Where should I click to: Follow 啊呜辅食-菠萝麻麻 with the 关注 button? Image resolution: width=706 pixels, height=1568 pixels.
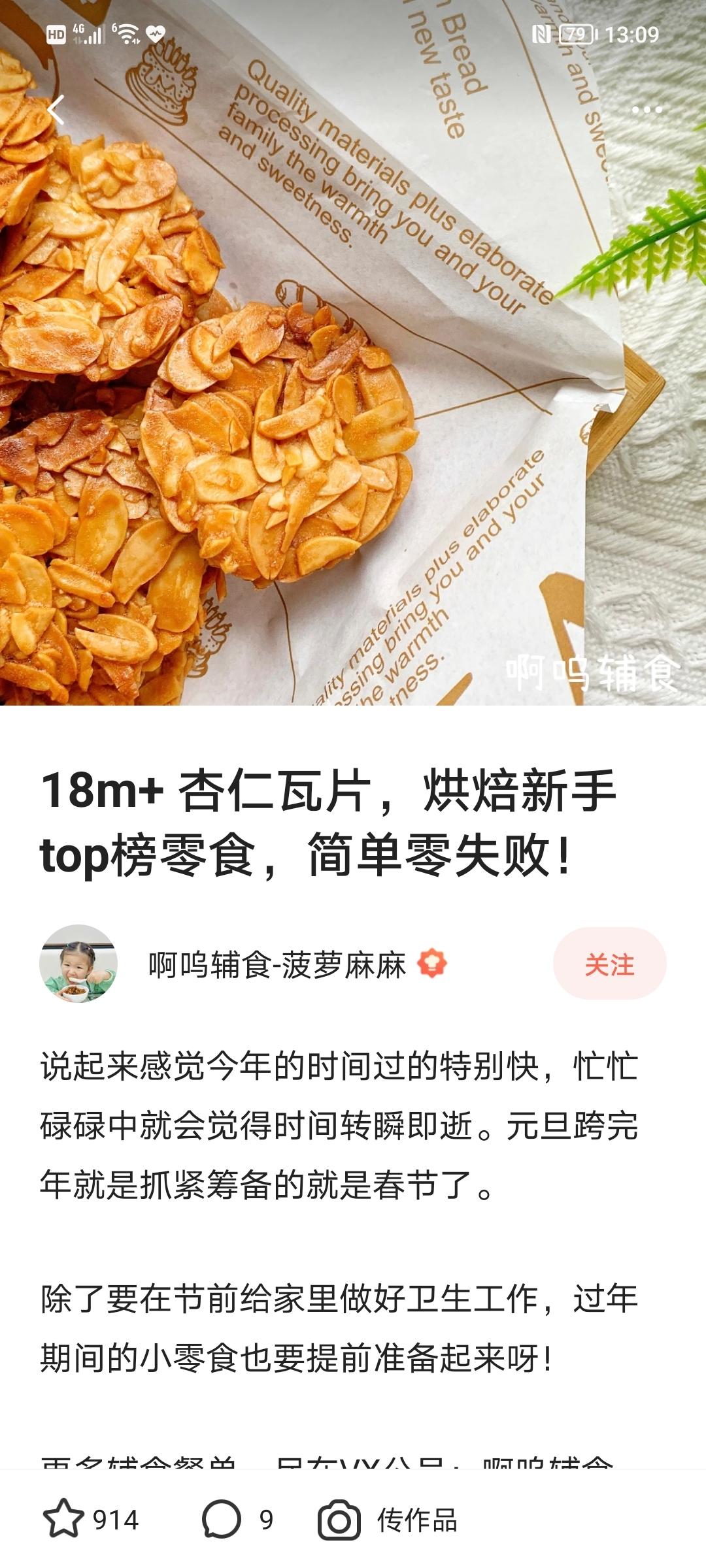609,964
